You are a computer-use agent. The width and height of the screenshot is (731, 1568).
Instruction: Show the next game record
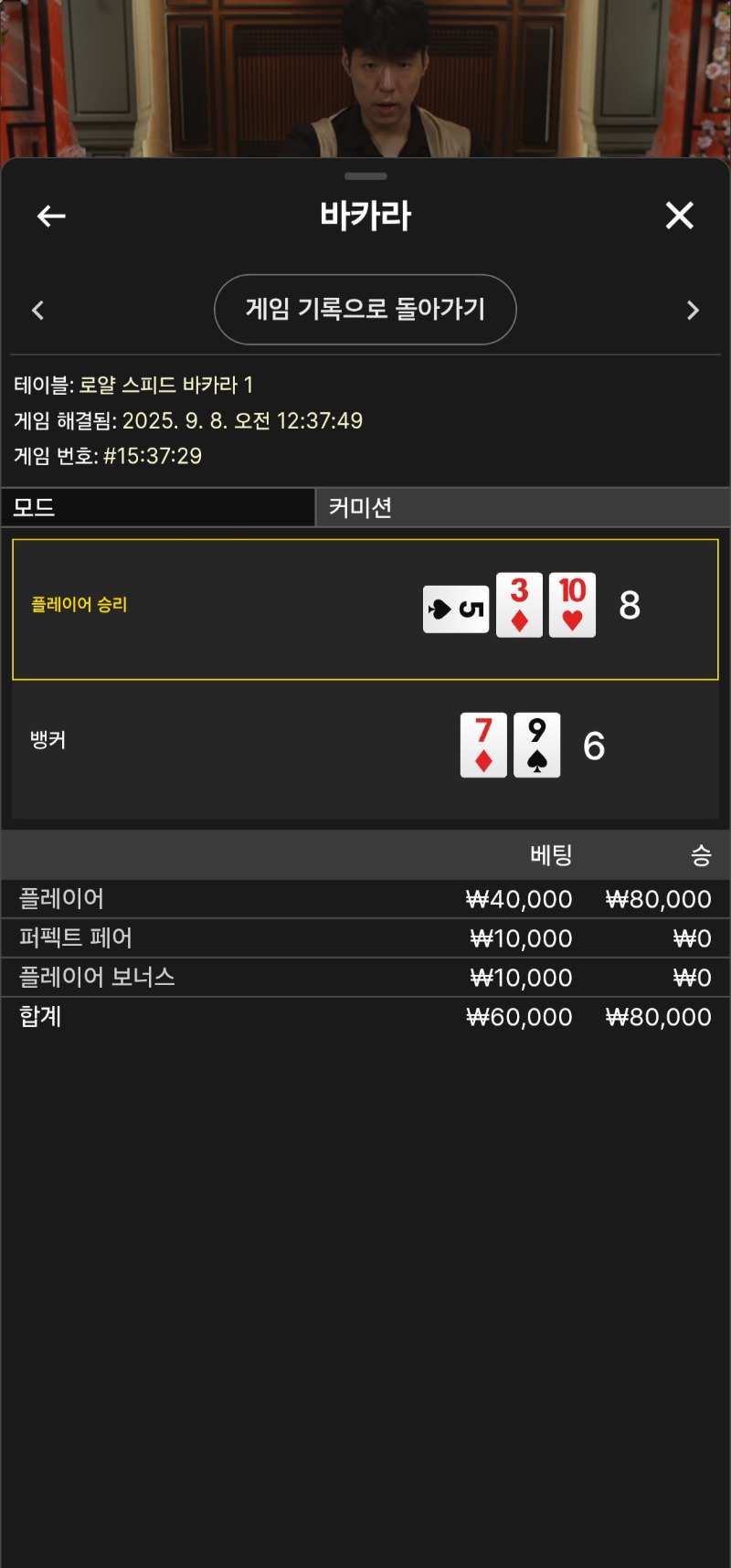pos(693,311)
